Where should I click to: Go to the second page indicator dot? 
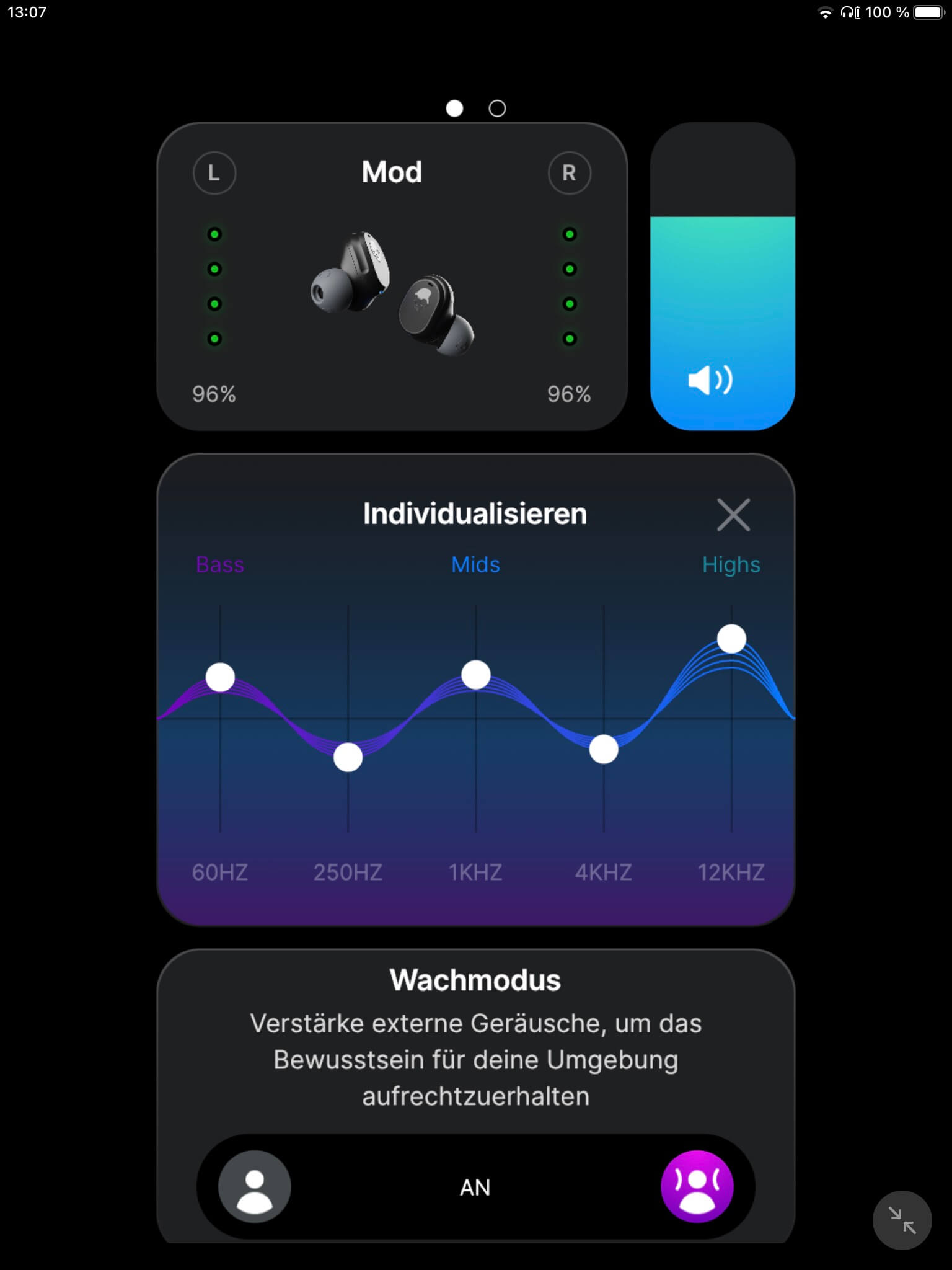tap(497, 109)
